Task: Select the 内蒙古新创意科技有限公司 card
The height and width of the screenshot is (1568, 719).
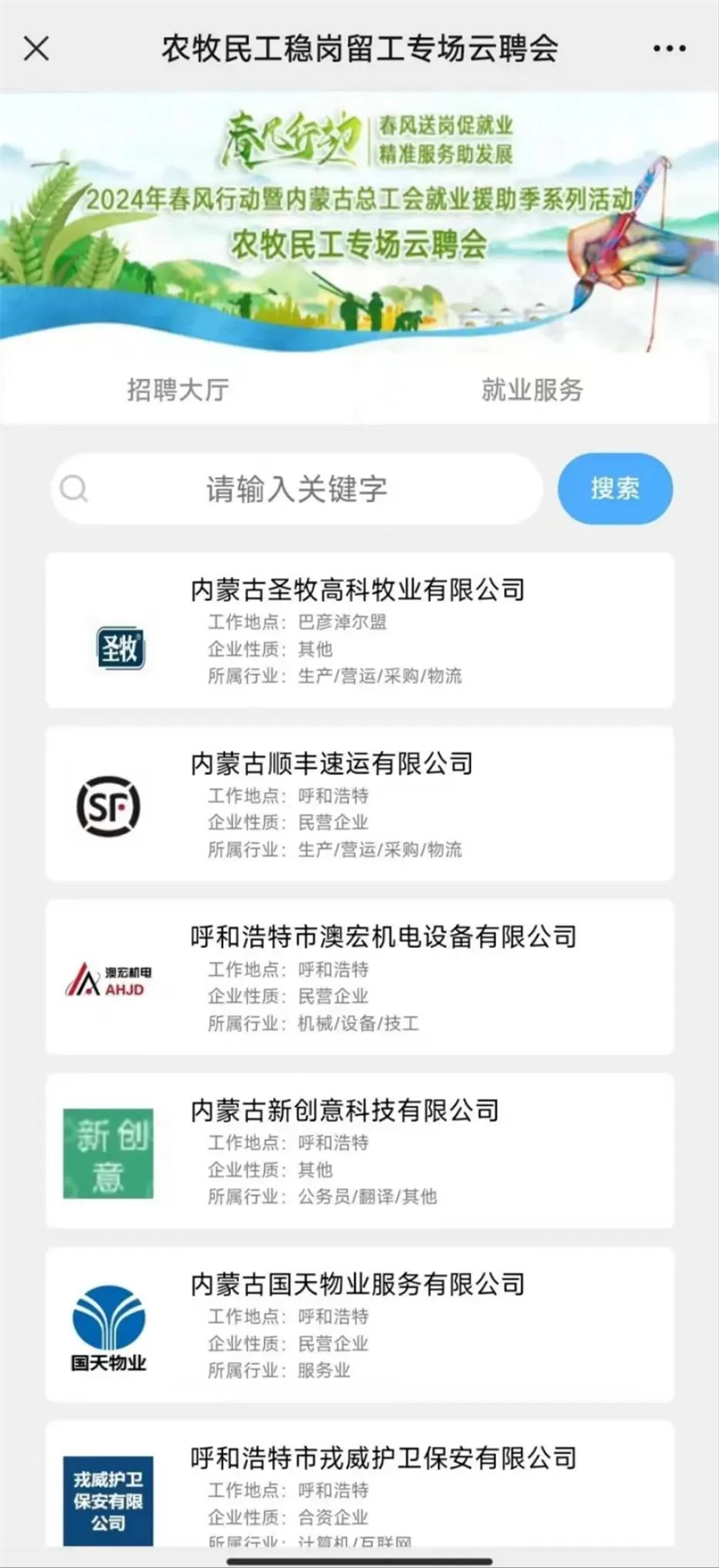Action: tap(359, 1150)
